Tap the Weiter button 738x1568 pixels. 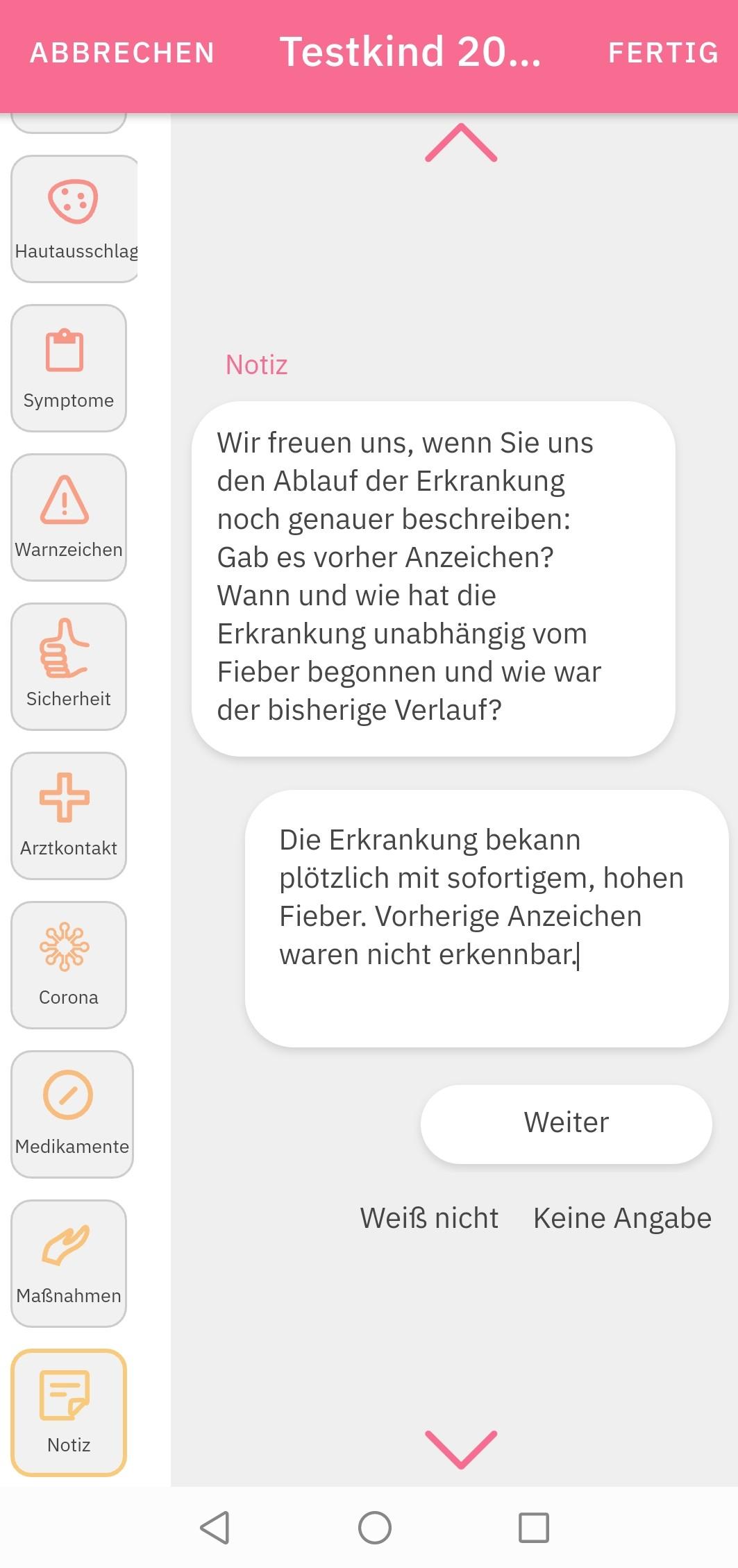[566, 1124]
